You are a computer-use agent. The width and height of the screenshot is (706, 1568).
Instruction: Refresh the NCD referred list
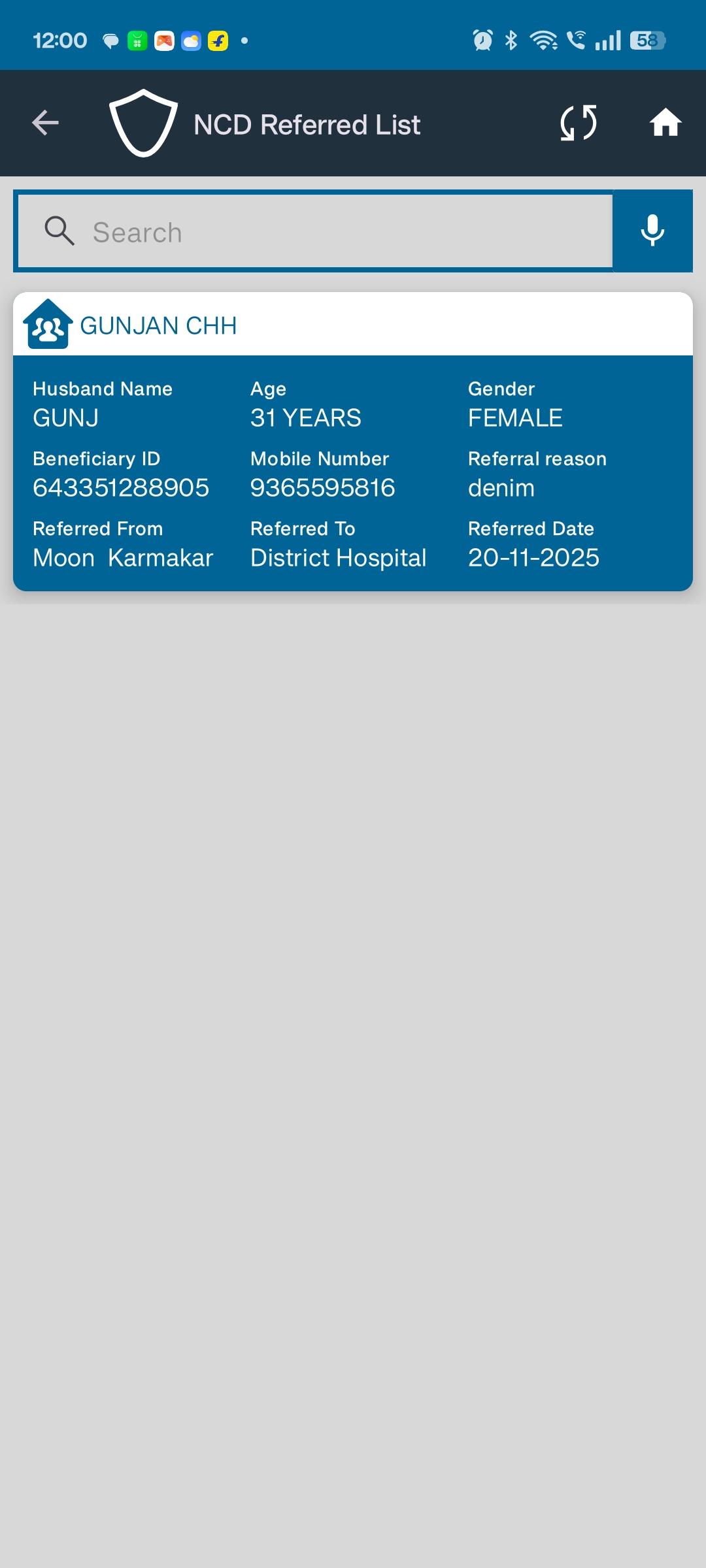tap(579, 123)
